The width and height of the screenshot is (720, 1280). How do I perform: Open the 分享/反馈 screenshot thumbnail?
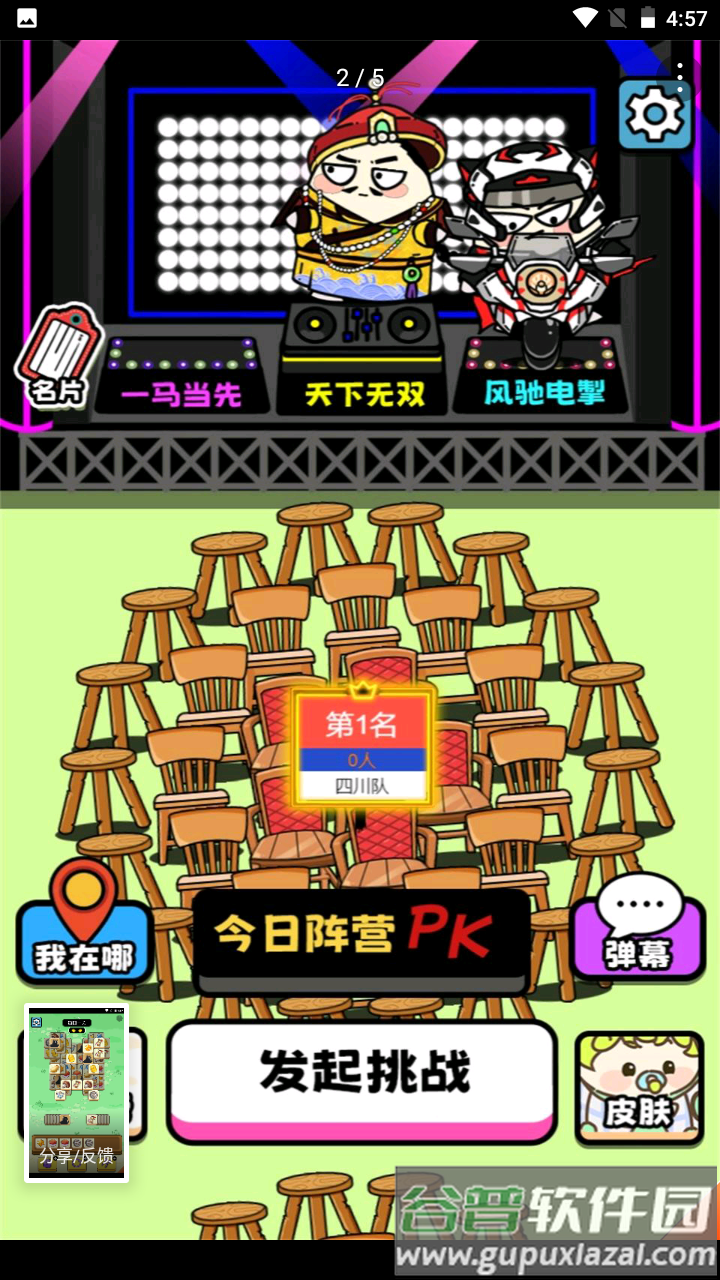(x=77, y=1093)
